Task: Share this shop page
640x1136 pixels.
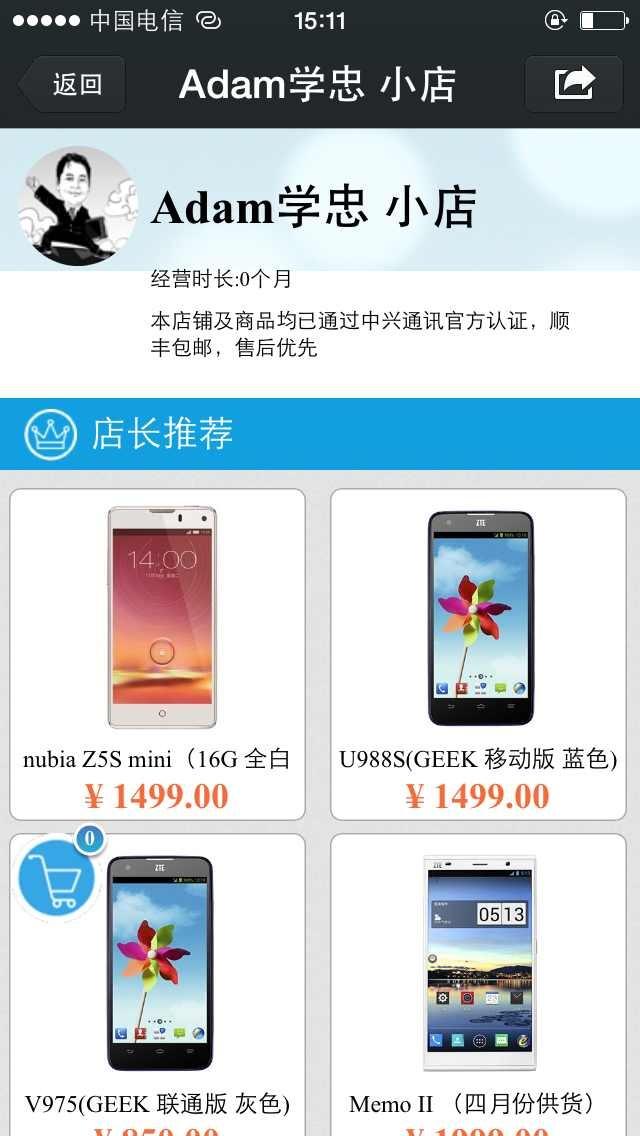Action: tap(574, 84)
